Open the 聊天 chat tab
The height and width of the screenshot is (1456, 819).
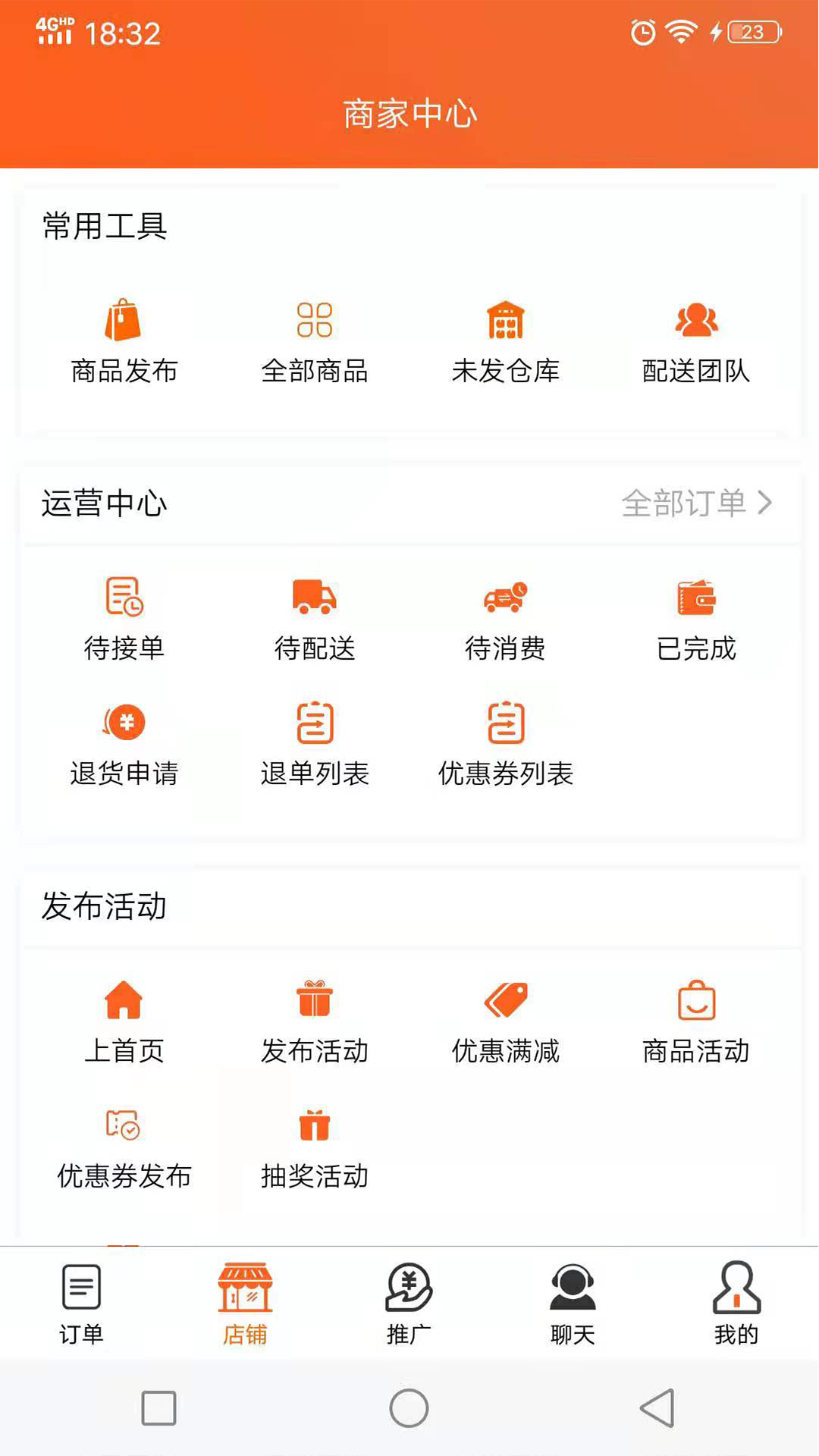click(x=571, y=1304)
